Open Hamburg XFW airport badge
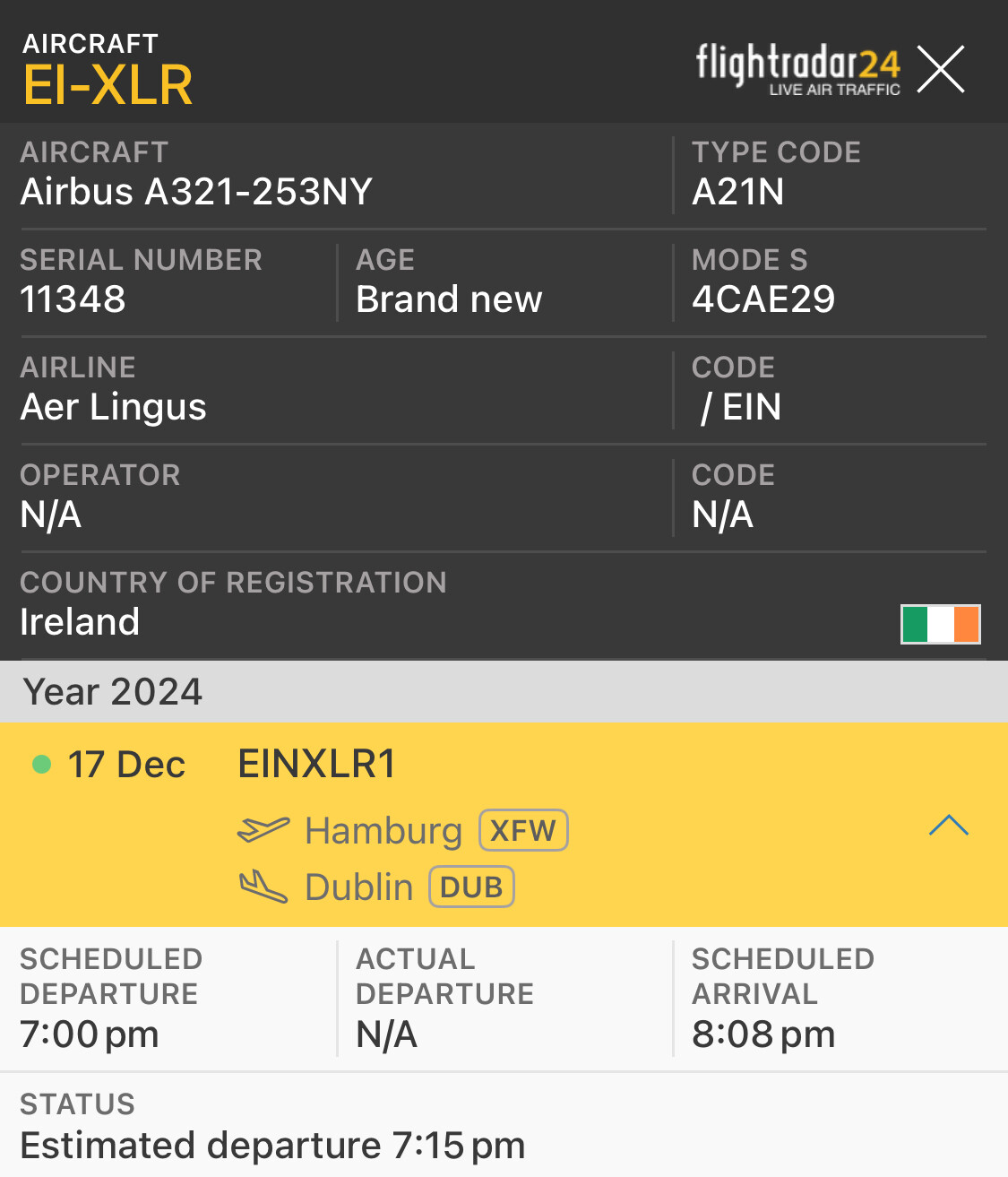This screenshot has width=1008, height=1177. [523, 830]
